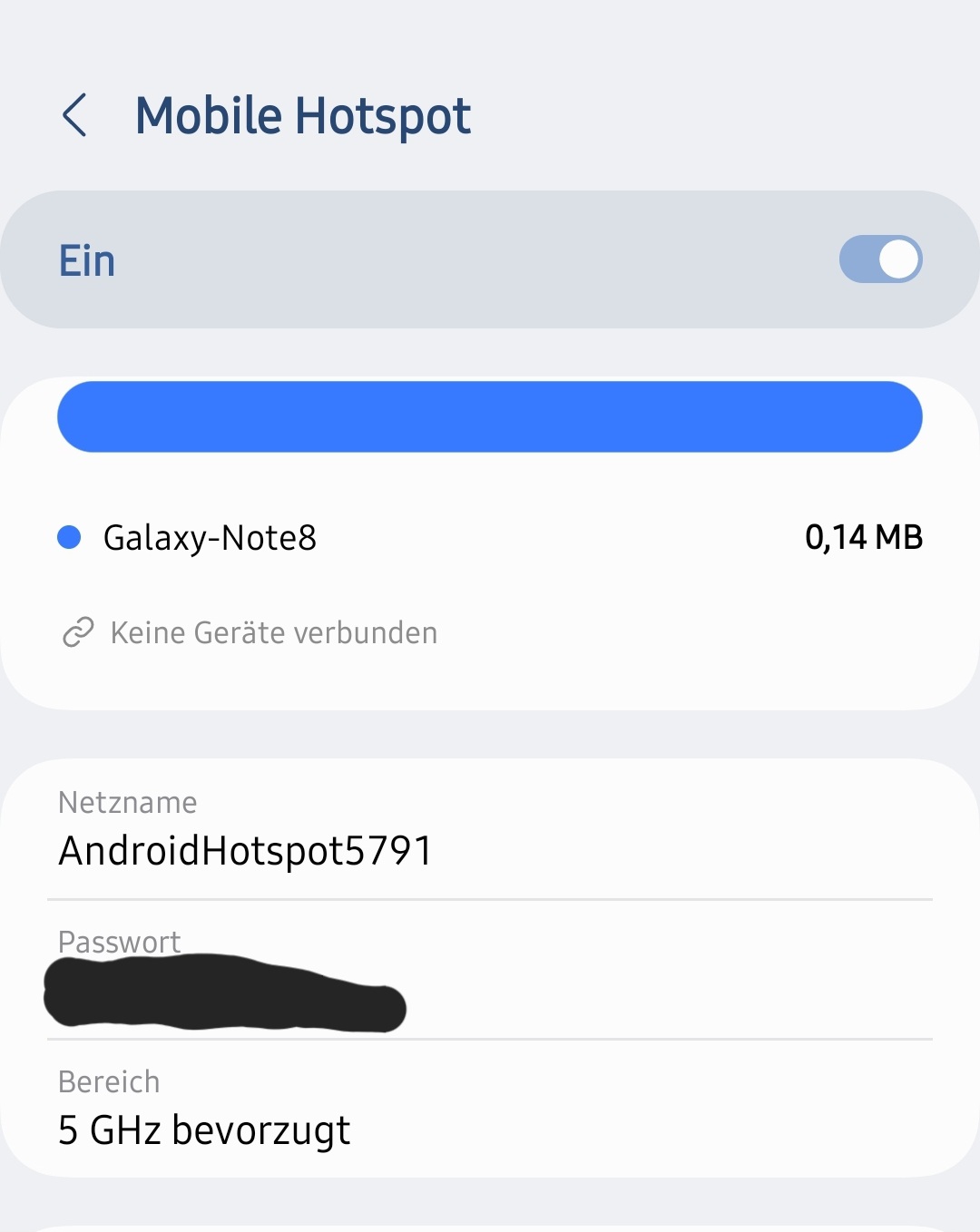The height and width of the screenshot is (1232, 980).
Task: Open the Netzname setting AndroidHotspot5791
Action: (490, 830)
